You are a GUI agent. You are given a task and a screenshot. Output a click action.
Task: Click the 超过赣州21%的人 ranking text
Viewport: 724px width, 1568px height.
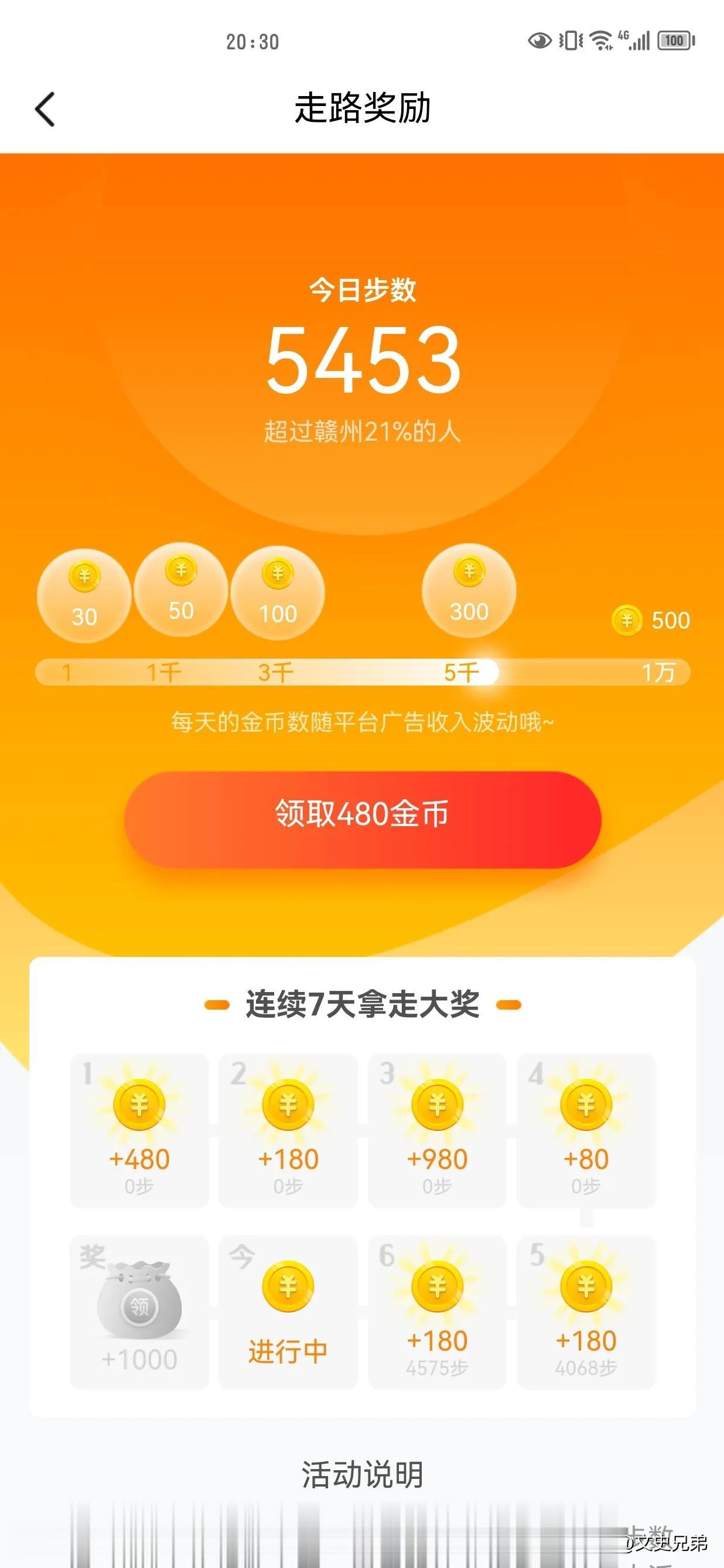362,431
